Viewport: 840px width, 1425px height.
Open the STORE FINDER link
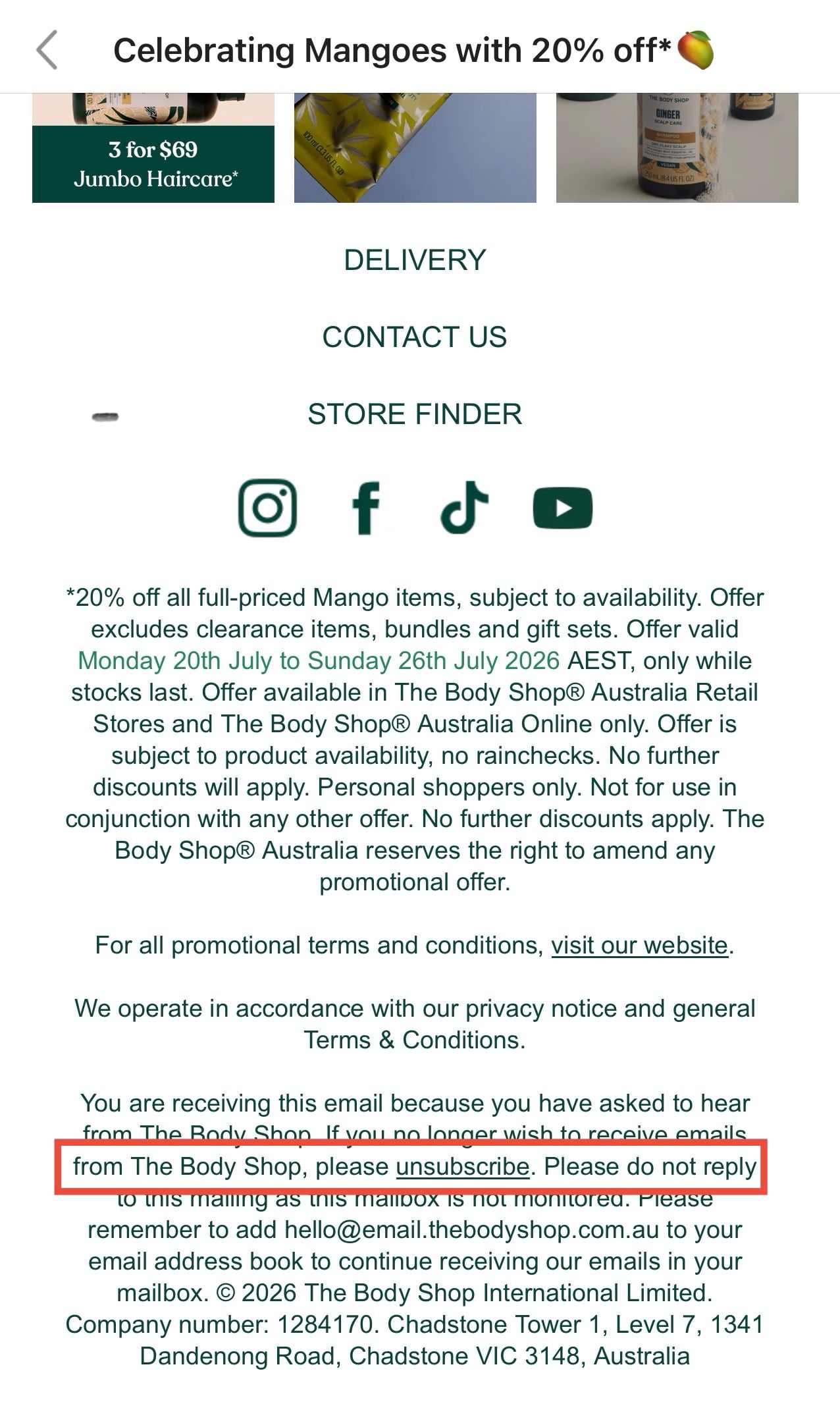click(x=415, y=414)
